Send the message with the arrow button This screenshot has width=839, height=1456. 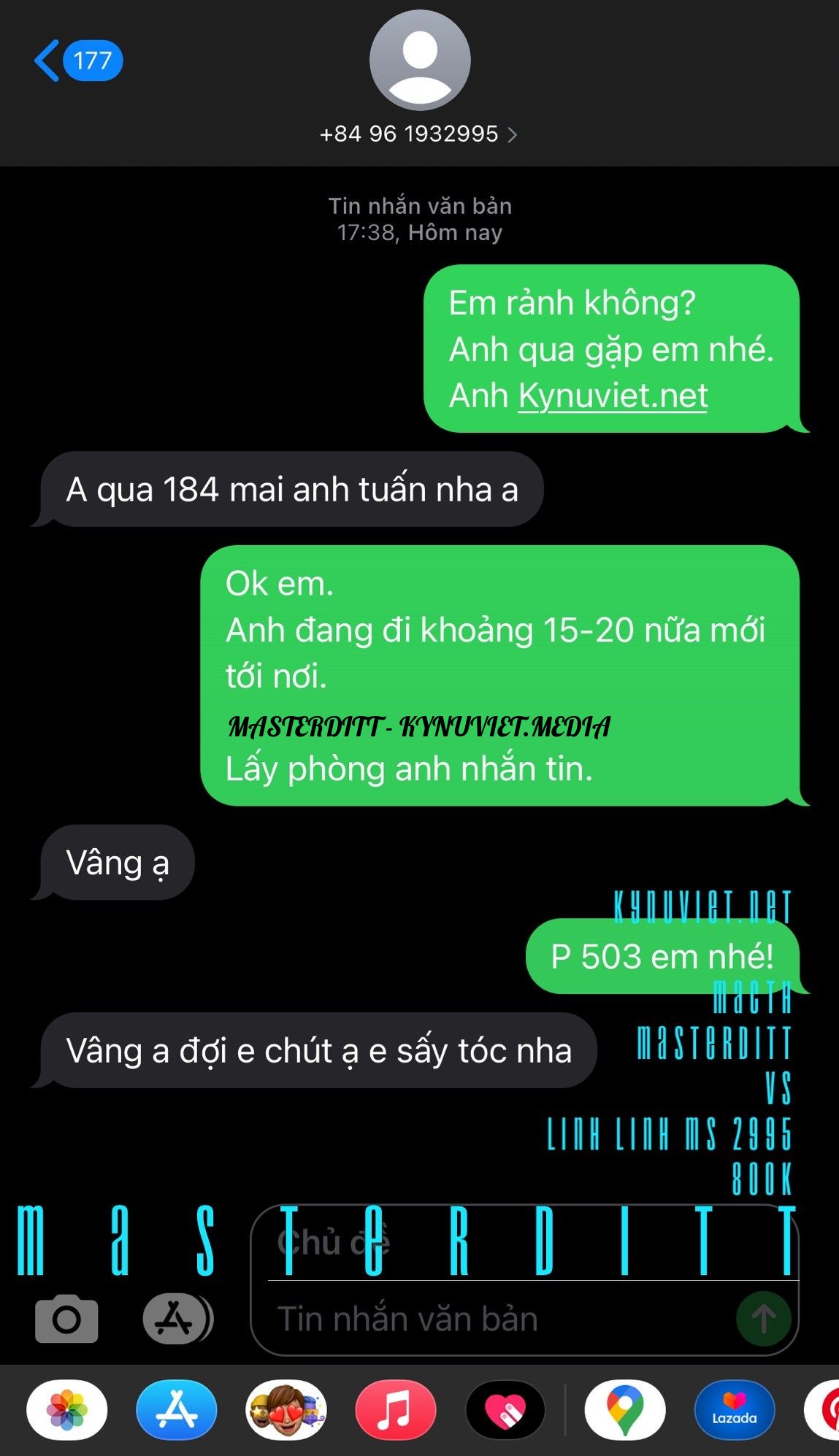point(763,1319)
